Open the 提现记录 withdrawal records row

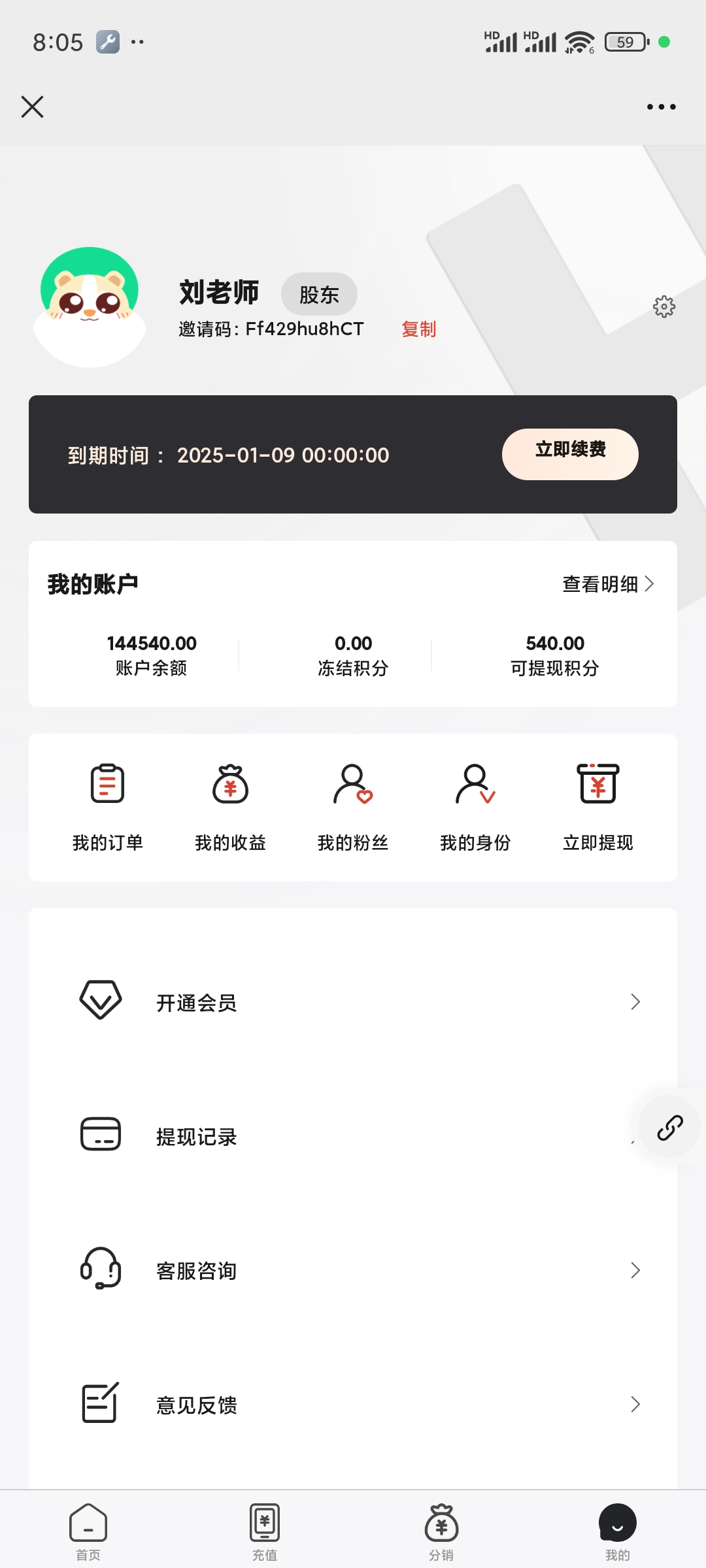pyautogui.click(x=327, y=1137)
